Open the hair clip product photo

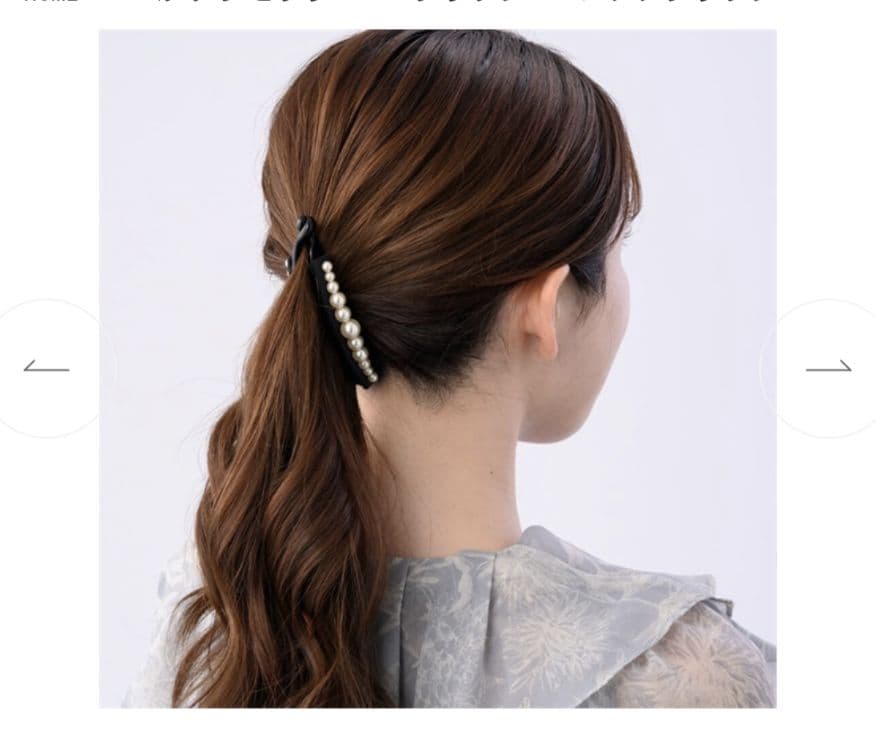437,368
